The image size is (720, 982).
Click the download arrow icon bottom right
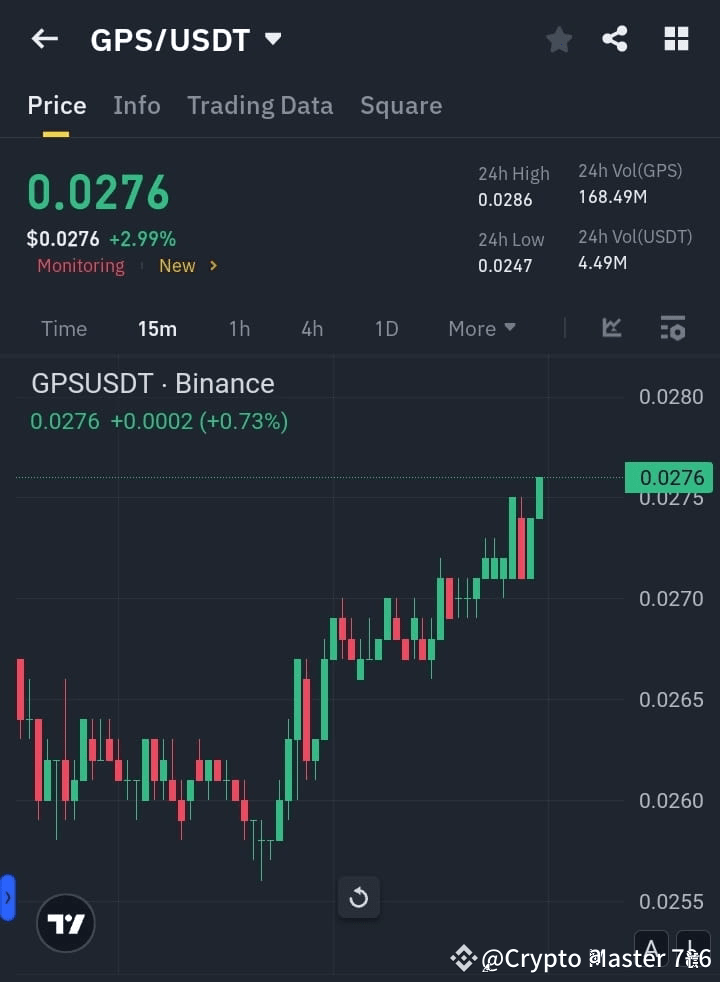point(693,949)
